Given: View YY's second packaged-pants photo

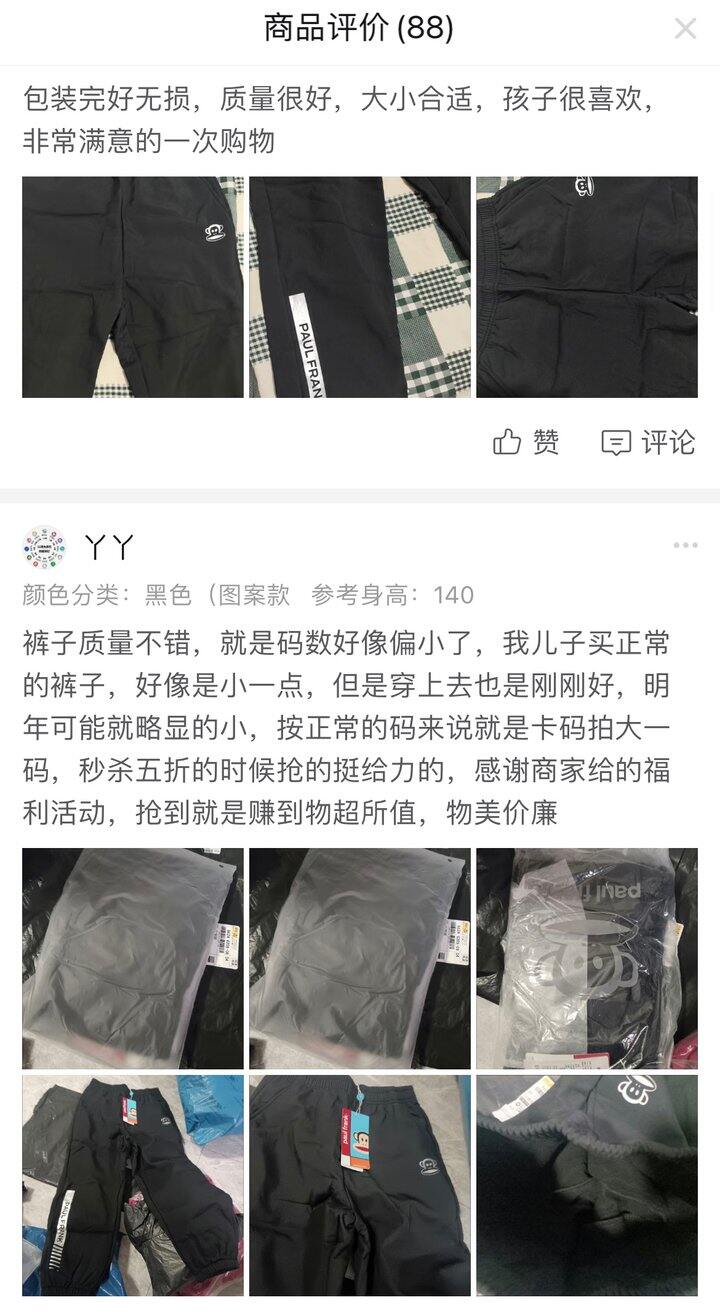Looking at the screenshot, I should (360, 959).
